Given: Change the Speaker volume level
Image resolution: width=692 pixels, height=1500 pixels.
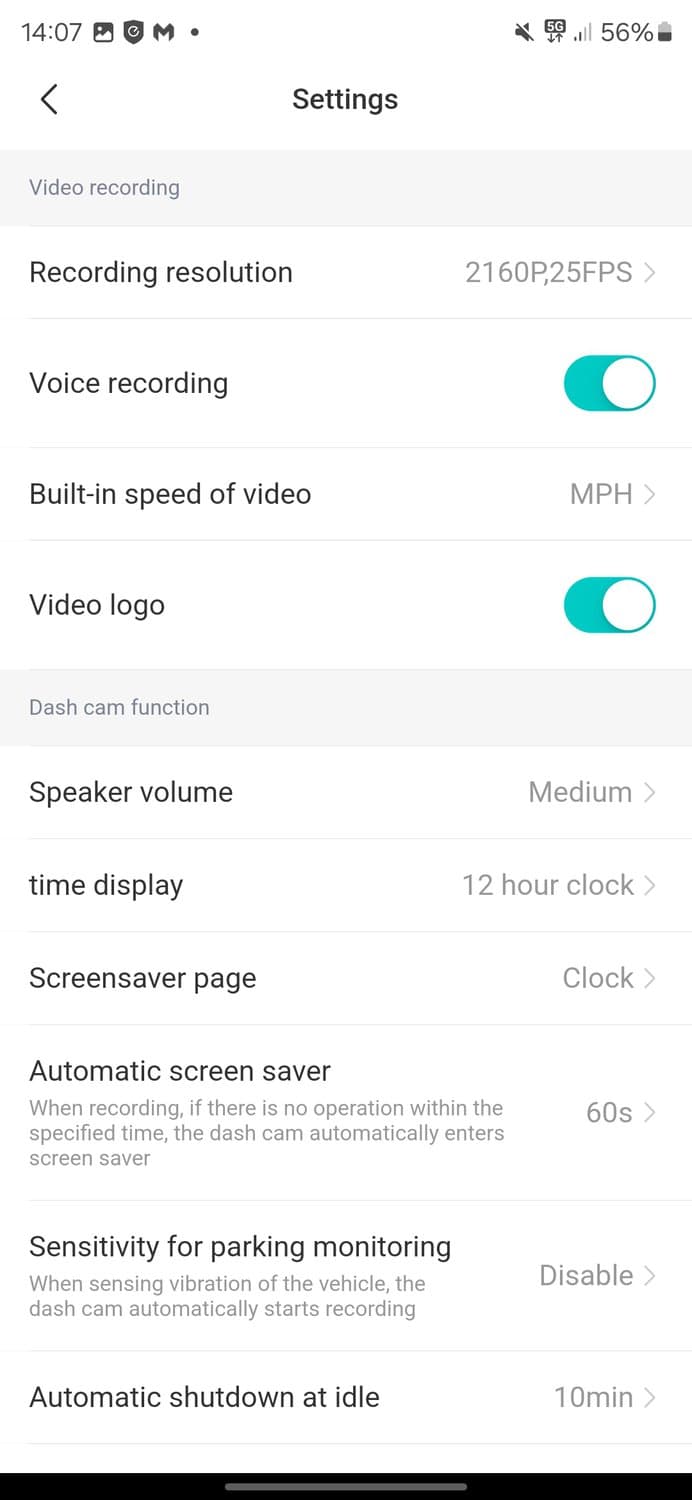Looking at the screenshot, I should pyautogui.click(x=345, y=792).
